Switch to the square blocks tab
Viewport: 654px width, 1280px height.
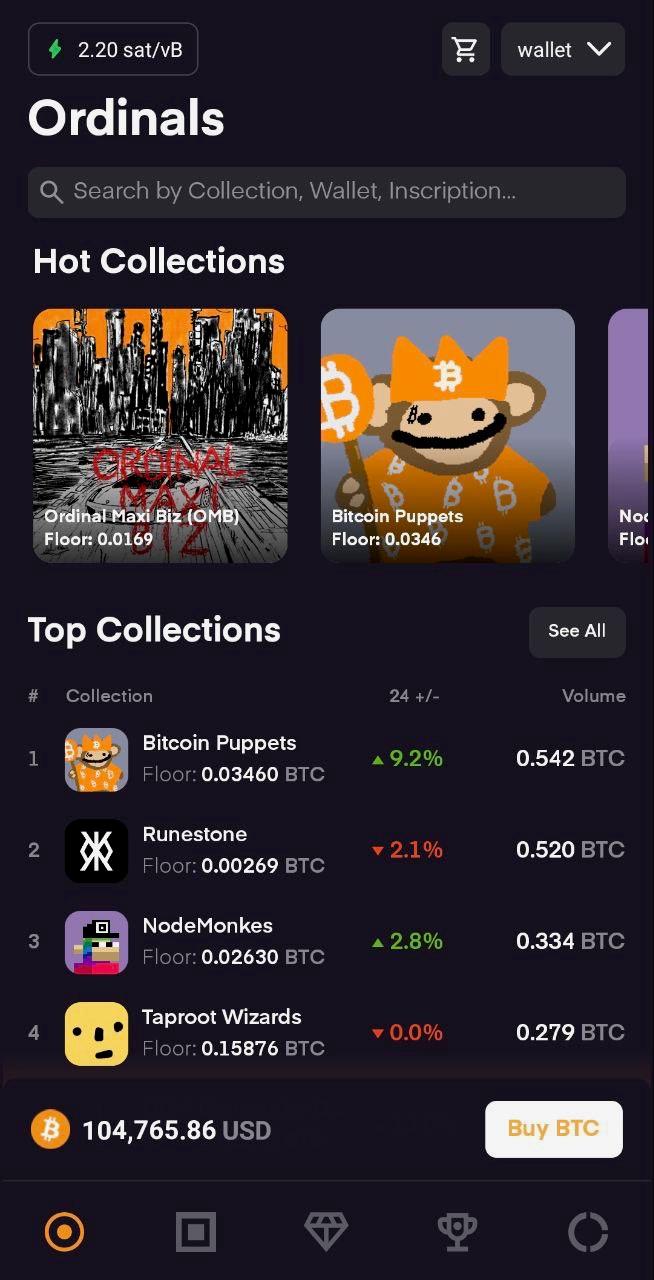pos(196,1232)
